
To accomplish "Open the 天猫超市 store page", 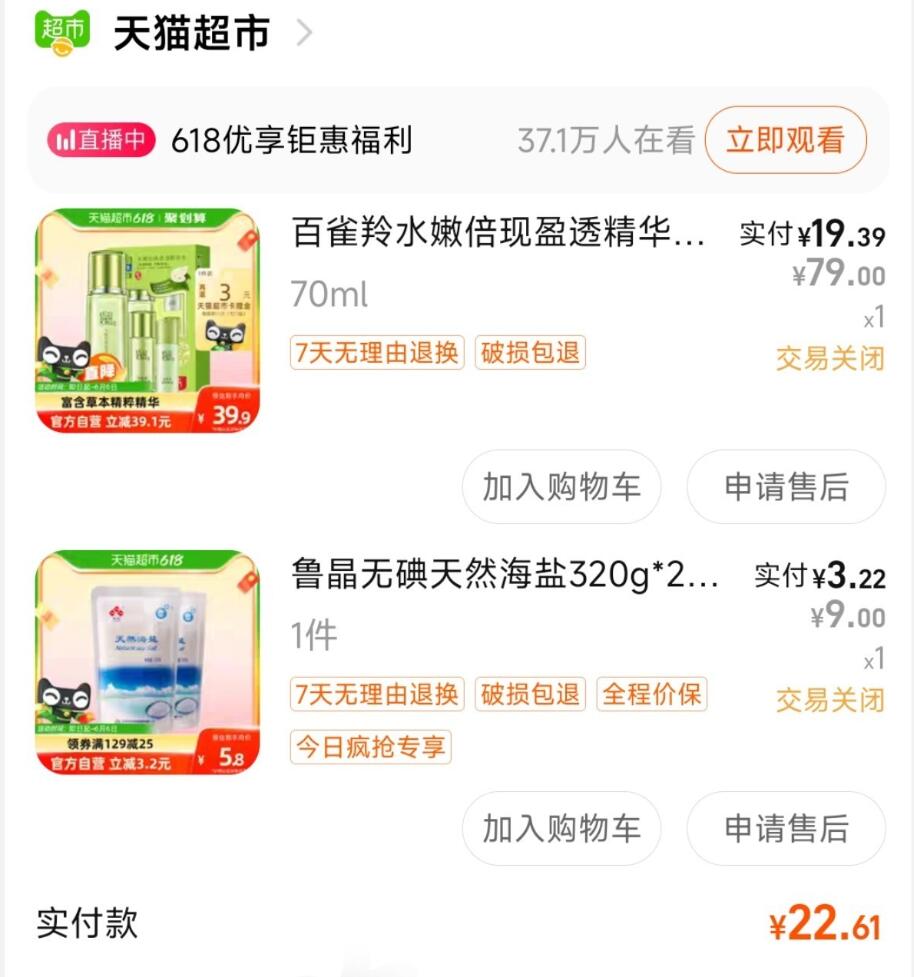I will (190, 33).
